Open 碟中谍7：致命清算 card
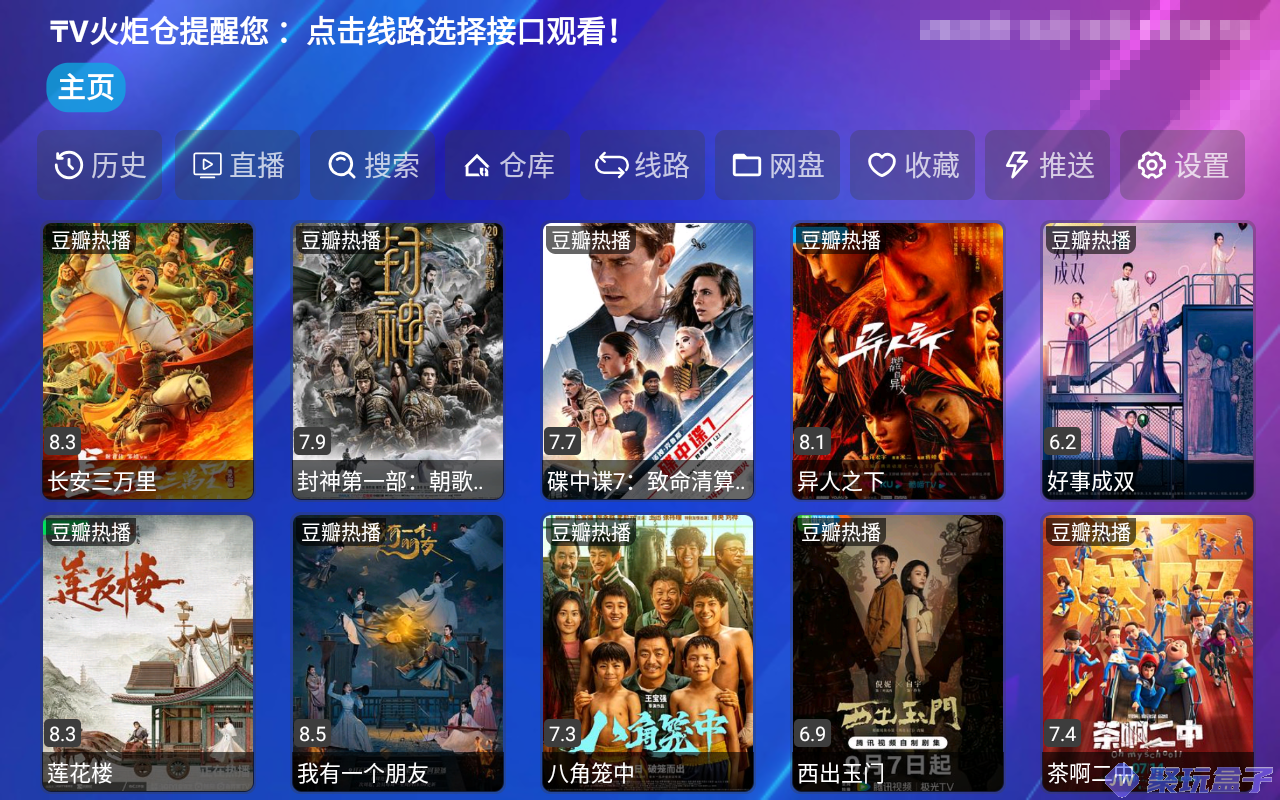The width and height of the screenshot is (1280, 800). click(648, 360)
